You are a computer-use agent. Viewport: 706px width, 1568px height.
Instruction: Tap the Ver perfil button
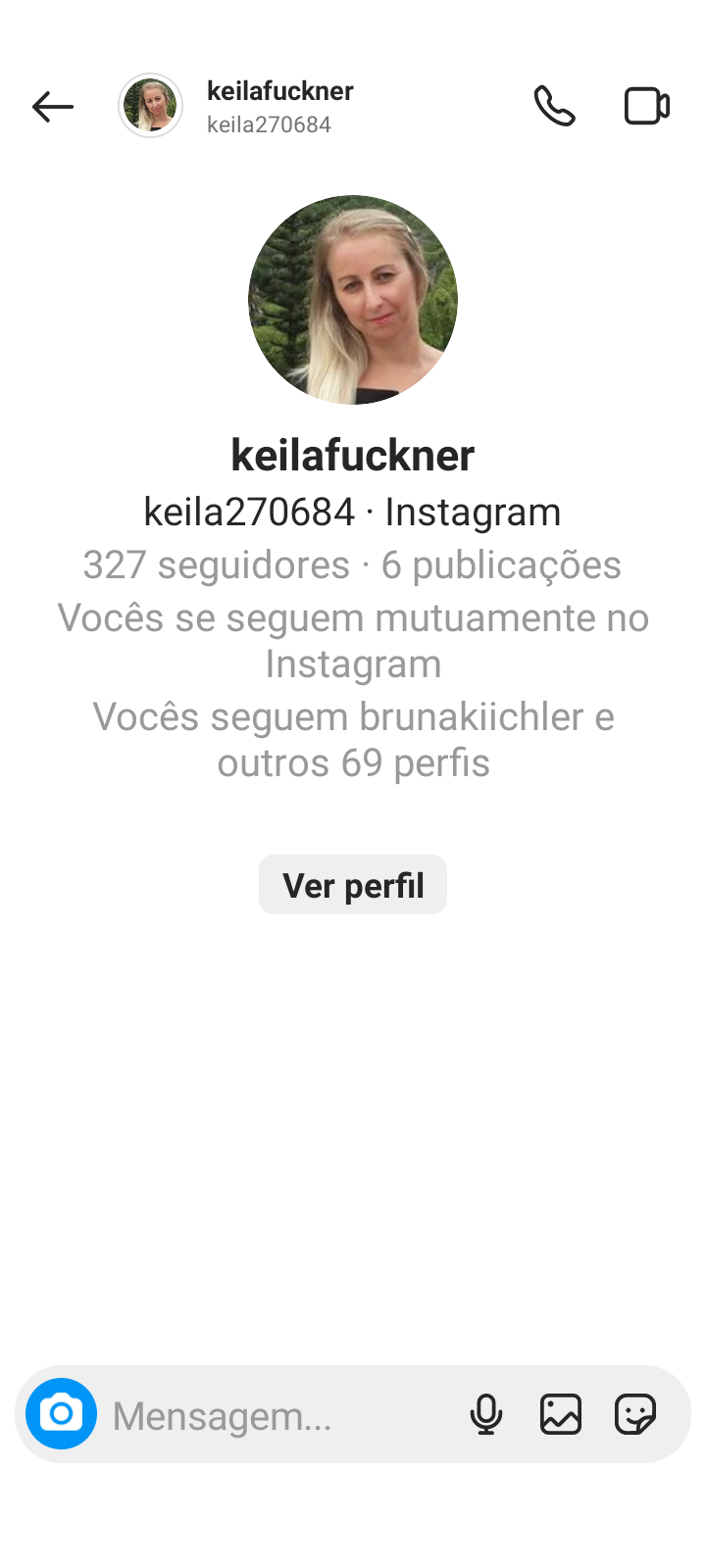coord(353,885)
